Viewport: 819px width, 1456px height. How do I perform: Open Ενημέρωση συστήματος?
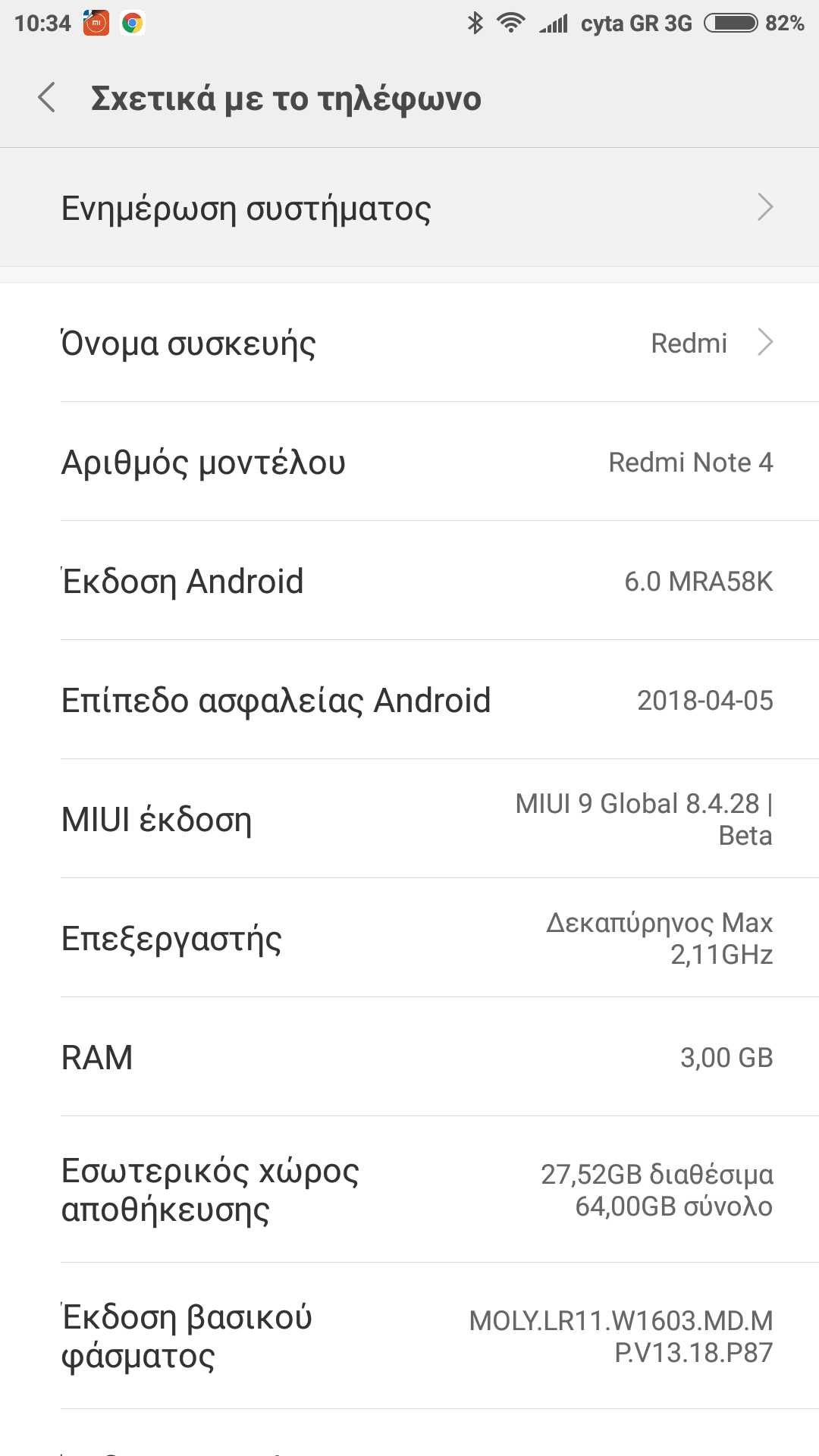pyautogui.click(x=409, y=208)
